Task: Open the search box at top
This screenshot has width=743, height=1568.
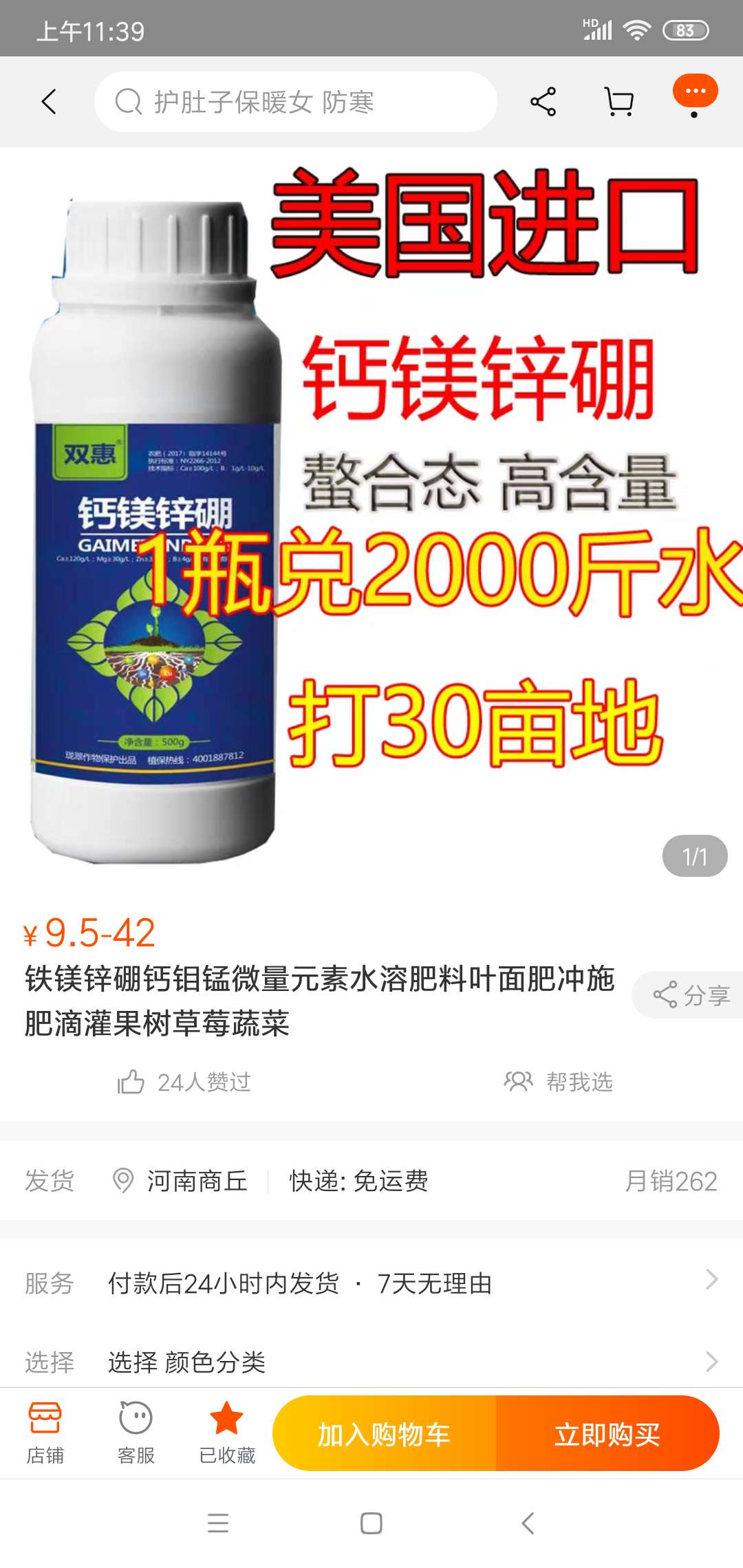Action: [x=296, y=102]
